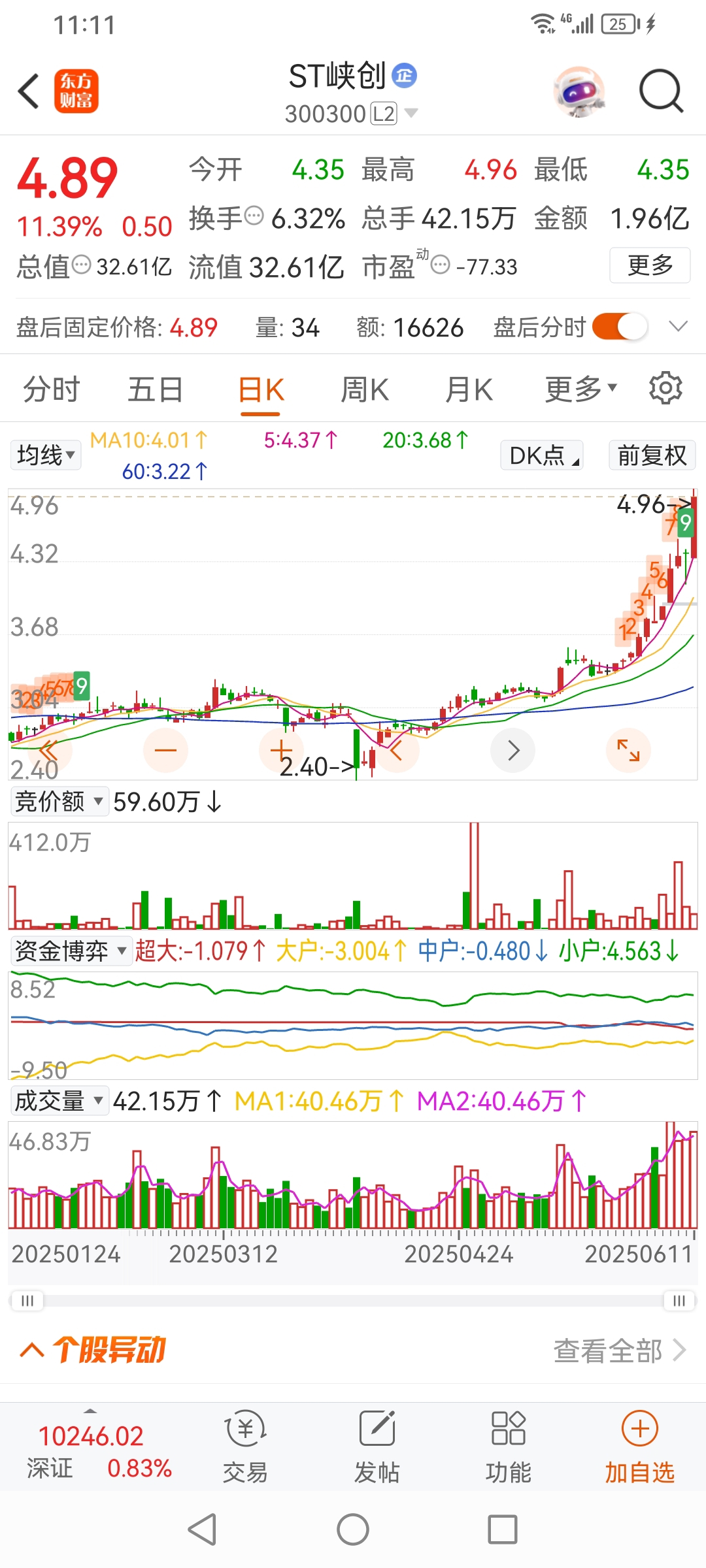Open the search magnifier icon
The width and height of the screenshot is (706, 1568).
click(x=661, y=91)
